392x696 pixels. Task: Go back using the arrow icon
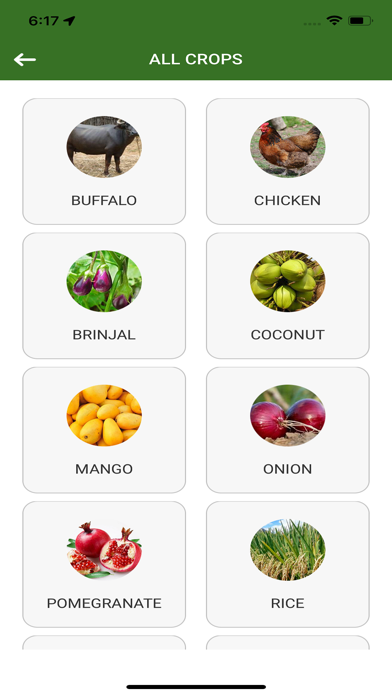(x=25, y=59)
